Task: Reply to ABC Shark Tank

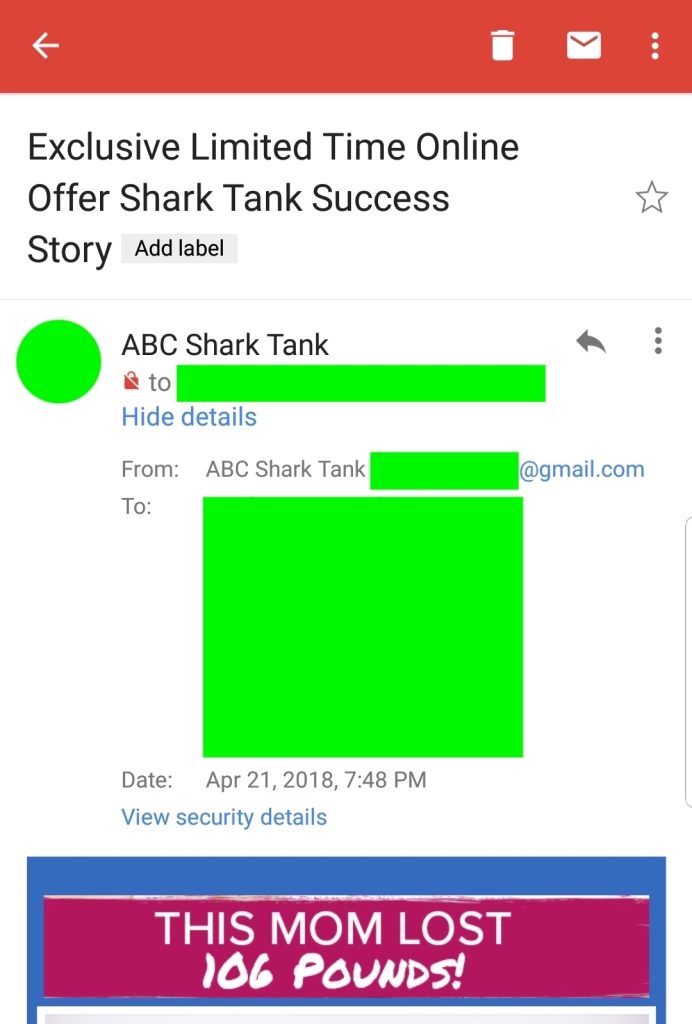Action: (x=591, y=343)
